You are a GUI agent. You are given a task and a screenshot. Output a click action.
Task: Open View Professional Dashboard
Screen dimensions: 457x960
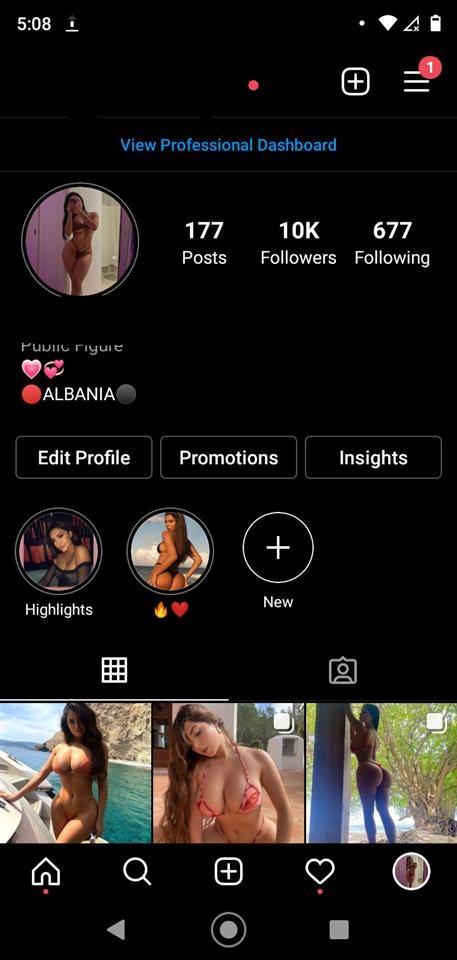click(x=228, y=145)
